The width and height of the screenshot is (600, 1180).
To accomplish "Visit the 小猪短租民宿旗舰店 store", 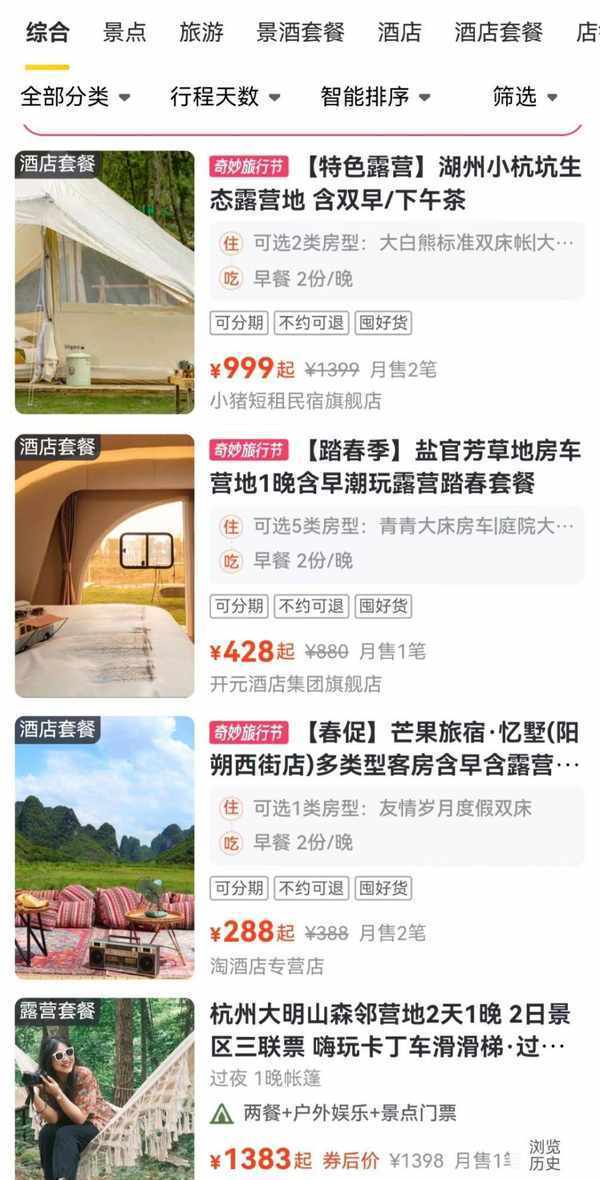I will tap(295, 401).
